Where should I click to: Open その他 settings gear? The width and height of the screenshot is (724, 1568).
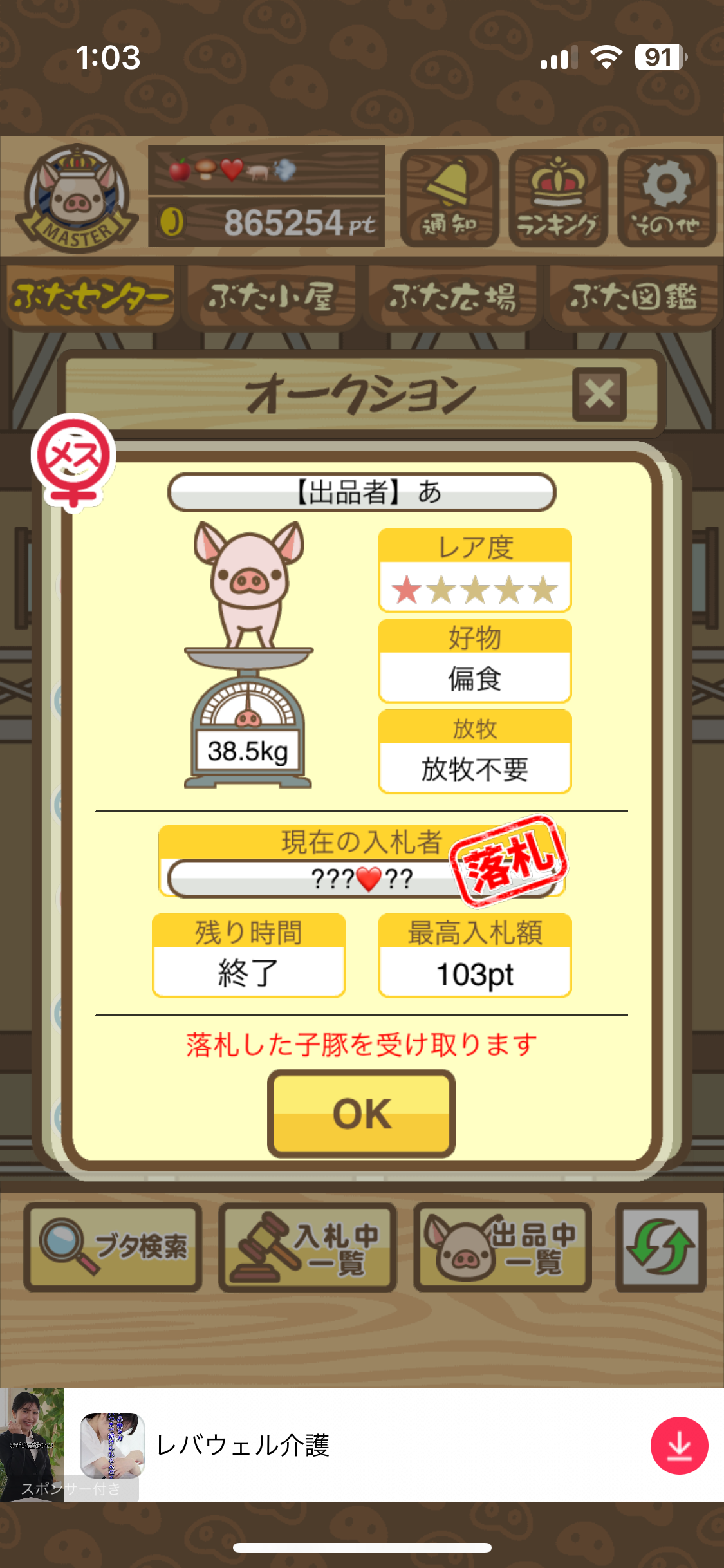[667, 198]
